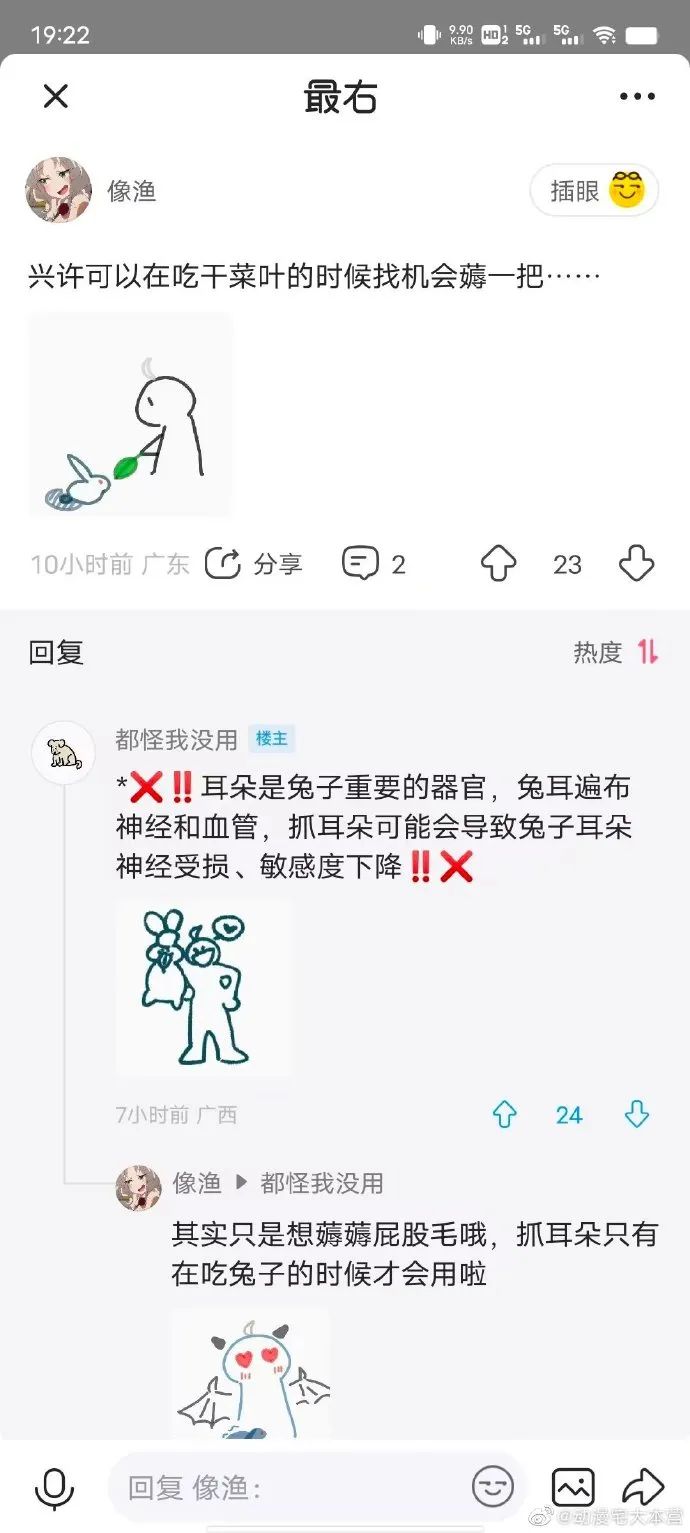Share 像渔's comment
Screen dimensions: 690x1533
[x=253, y=564]
